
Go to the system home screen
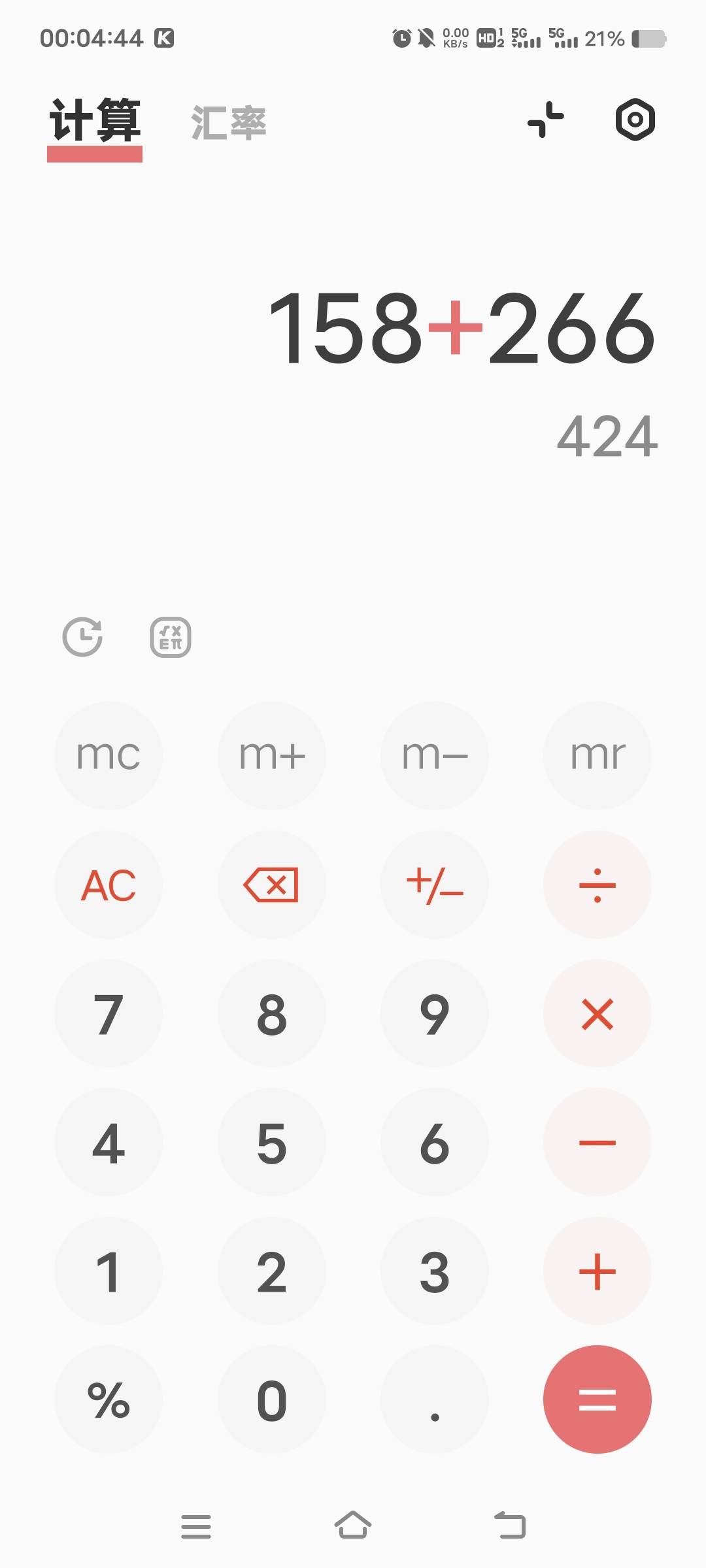[353, 1526]
